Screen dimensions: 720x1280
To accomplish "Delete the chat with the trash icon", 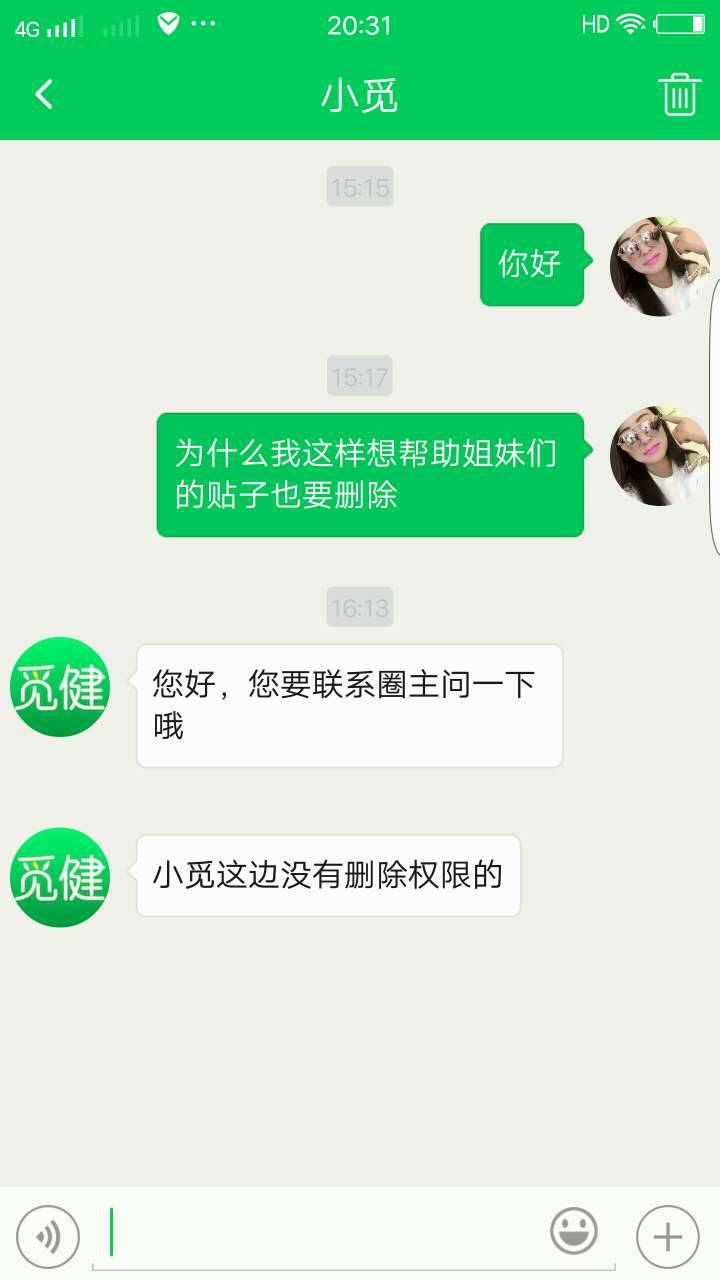I will [x=678, y=95].
